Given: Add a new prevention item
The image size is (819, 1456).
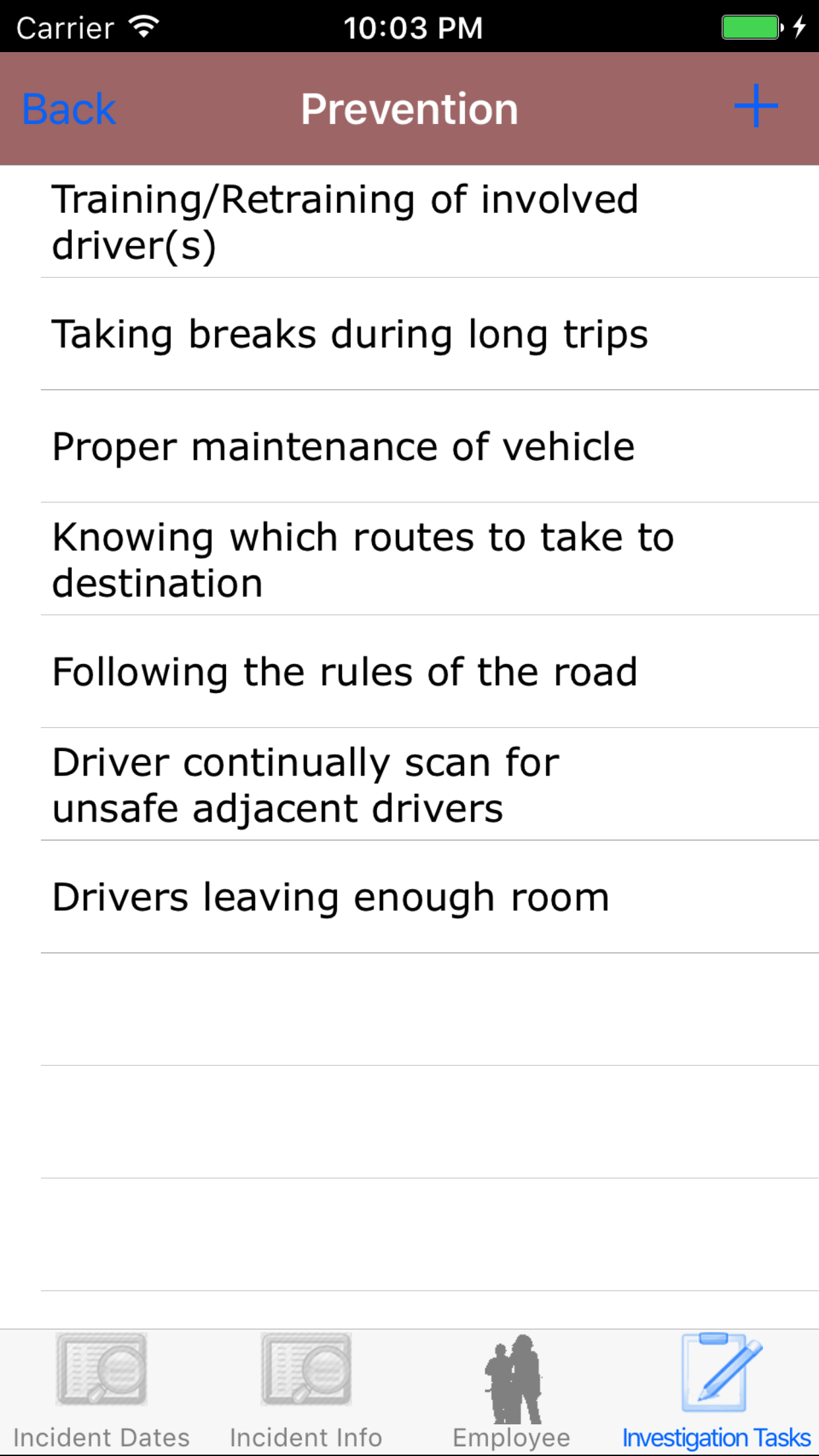Looking at the screenshot, I should tap(756, 106).
